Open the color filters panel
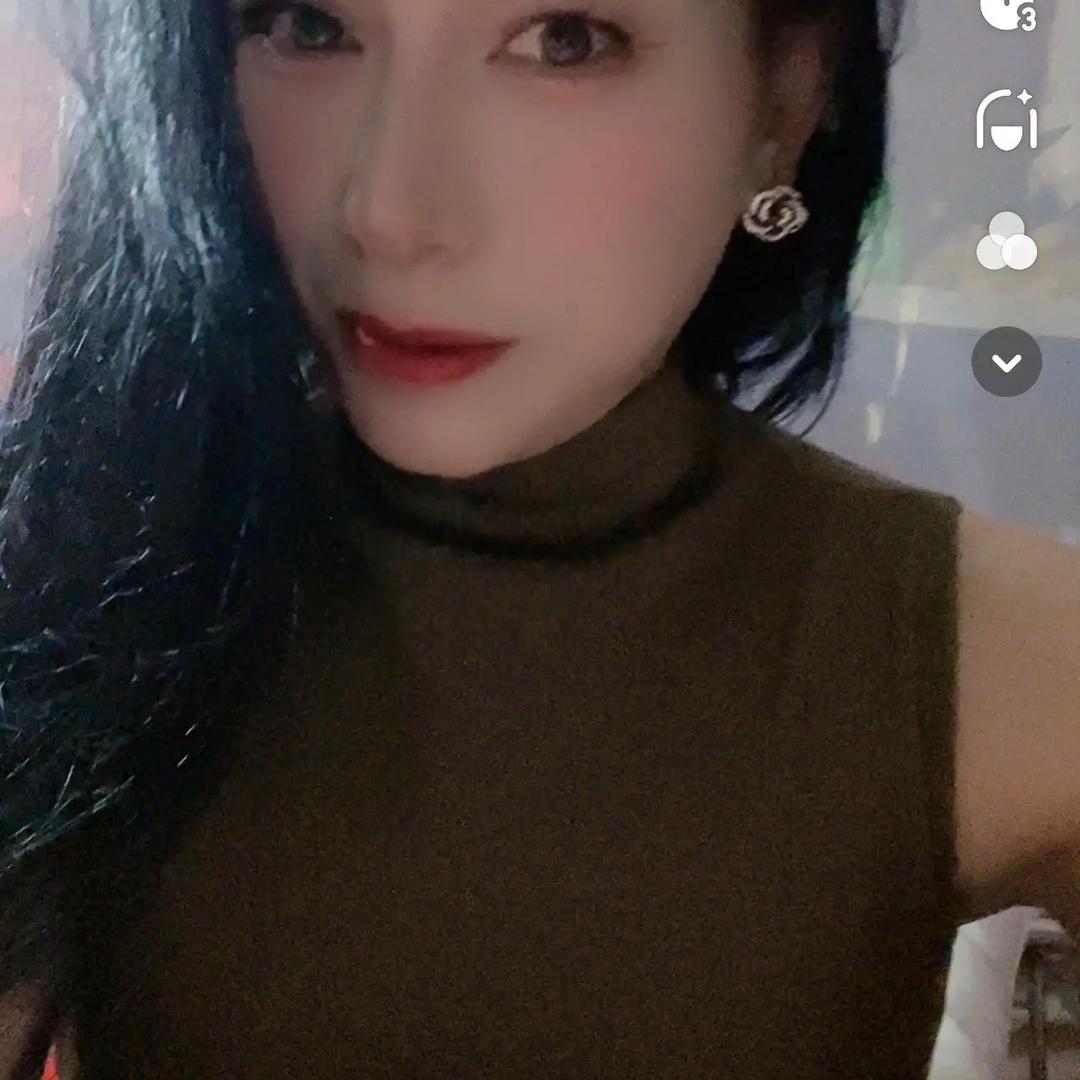The image size is (1080, 1080). coord(1006,242)
